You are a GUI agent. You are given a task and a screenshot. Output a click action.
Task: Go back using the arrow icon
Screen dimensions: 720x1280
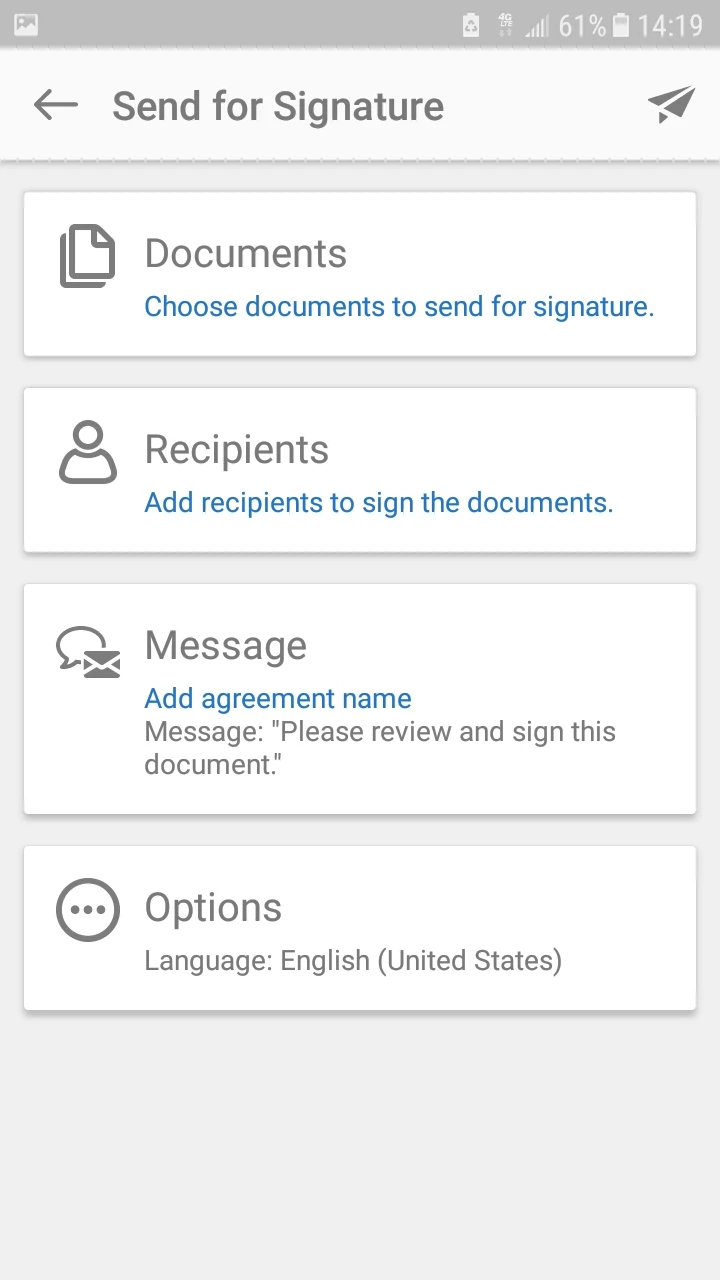click(56, 105)
